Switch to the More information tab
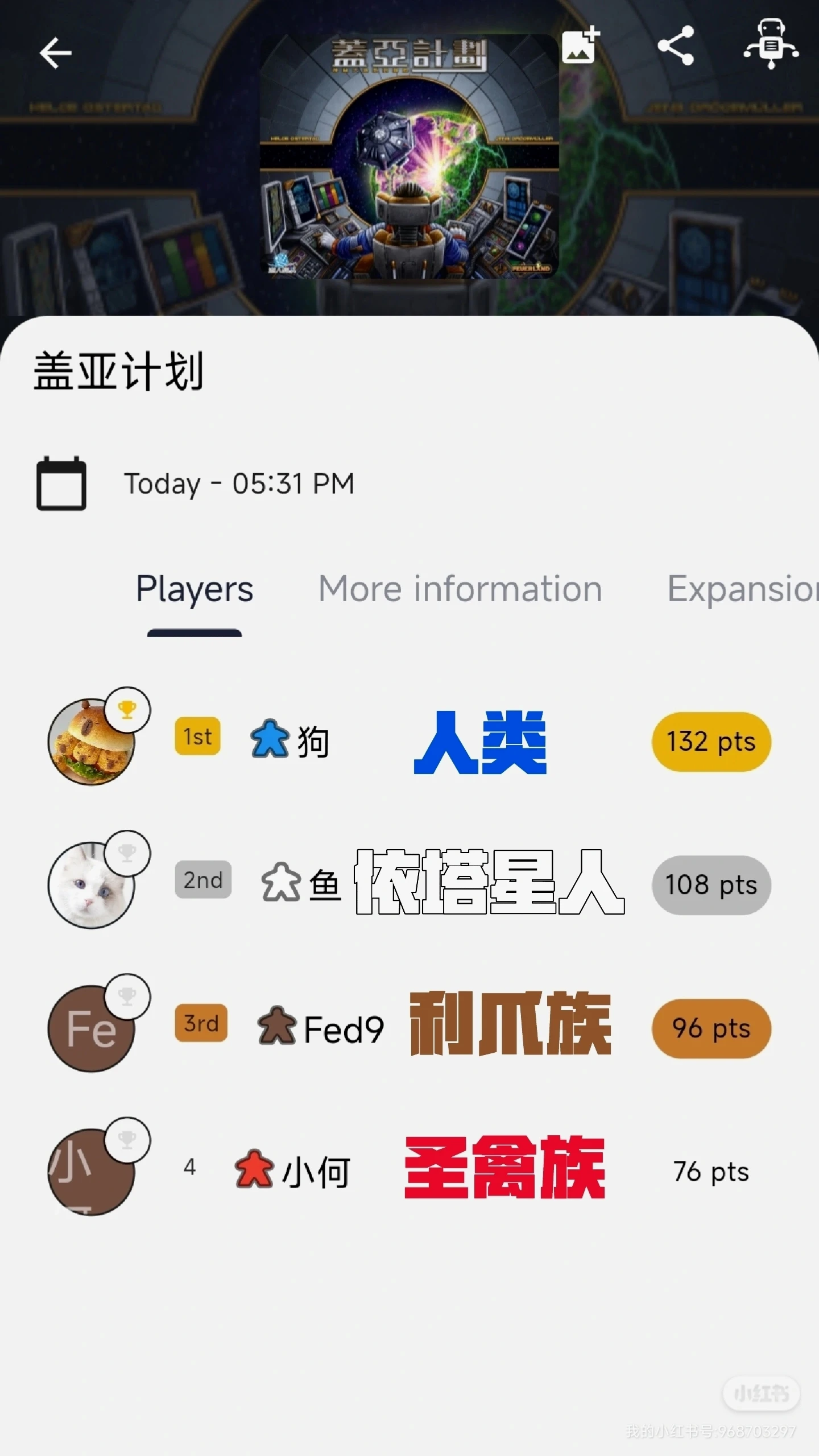The width and height of the screenshot is (819, 1456). (x=460, y=589)
